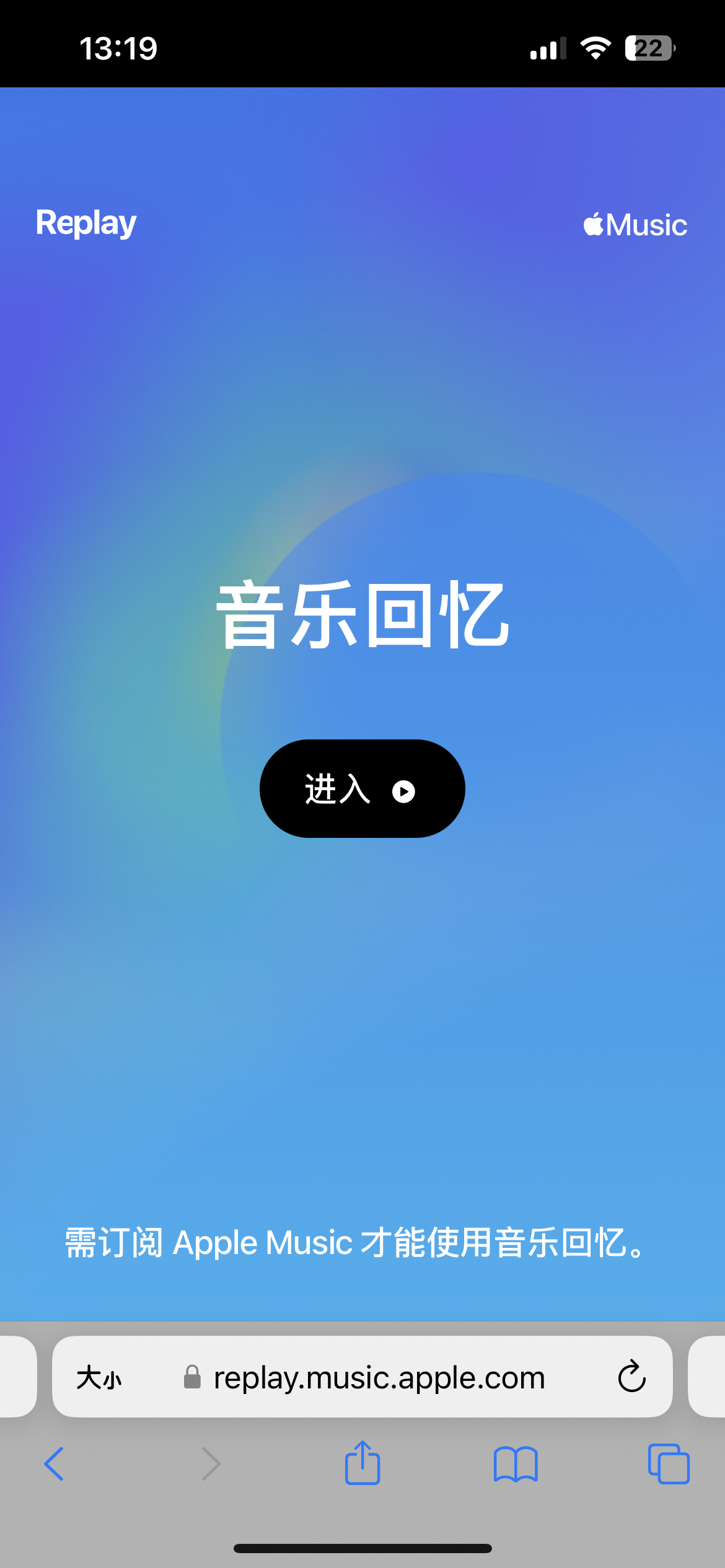Go back to the previous page
The width and height of the screenshot is (725, 1568).
click(55, 1464)
